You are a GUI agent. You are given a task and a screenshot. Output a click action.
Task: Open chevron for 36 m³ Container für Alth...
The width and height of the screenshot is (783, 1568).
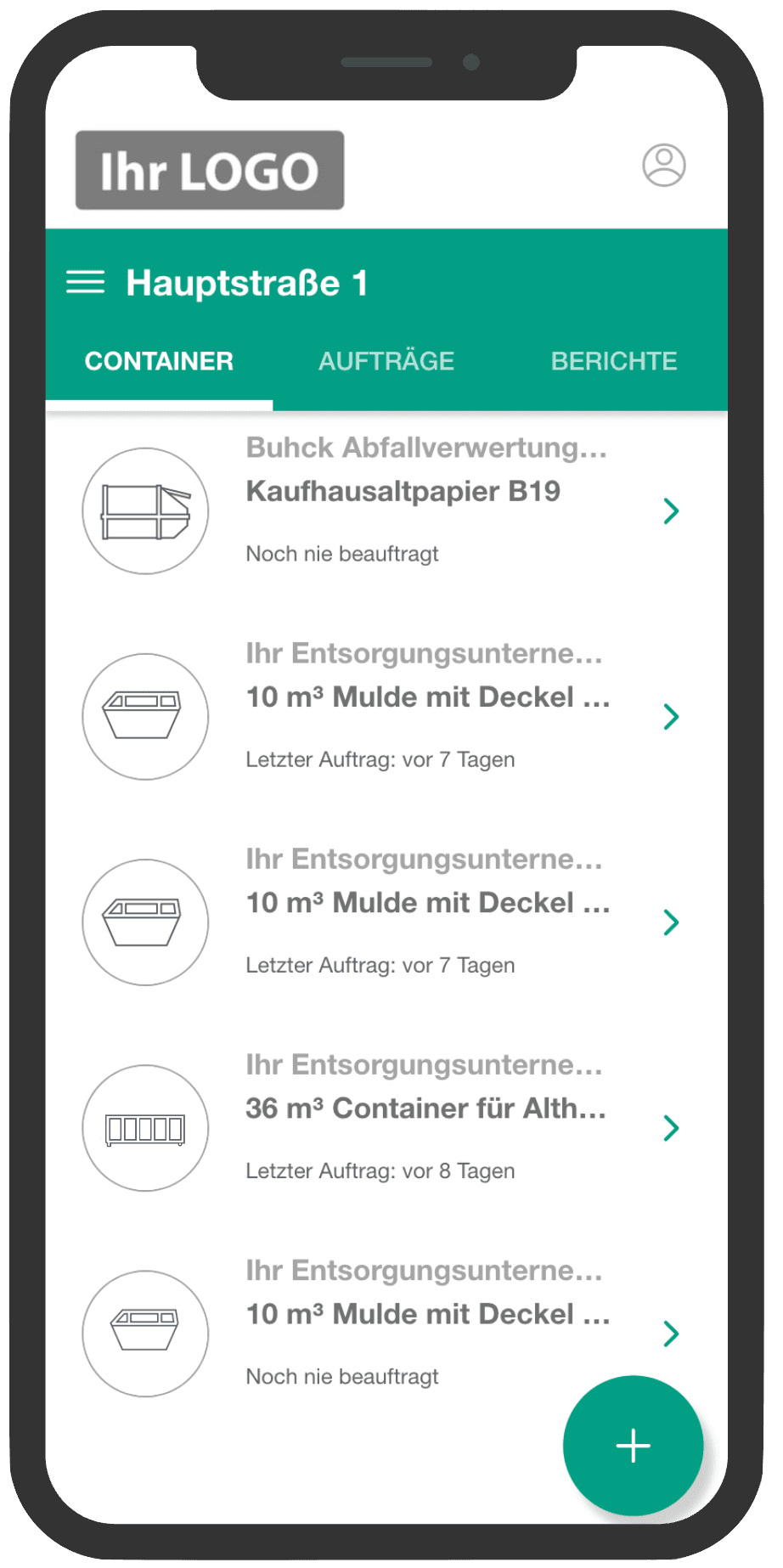coord(671,1129)
